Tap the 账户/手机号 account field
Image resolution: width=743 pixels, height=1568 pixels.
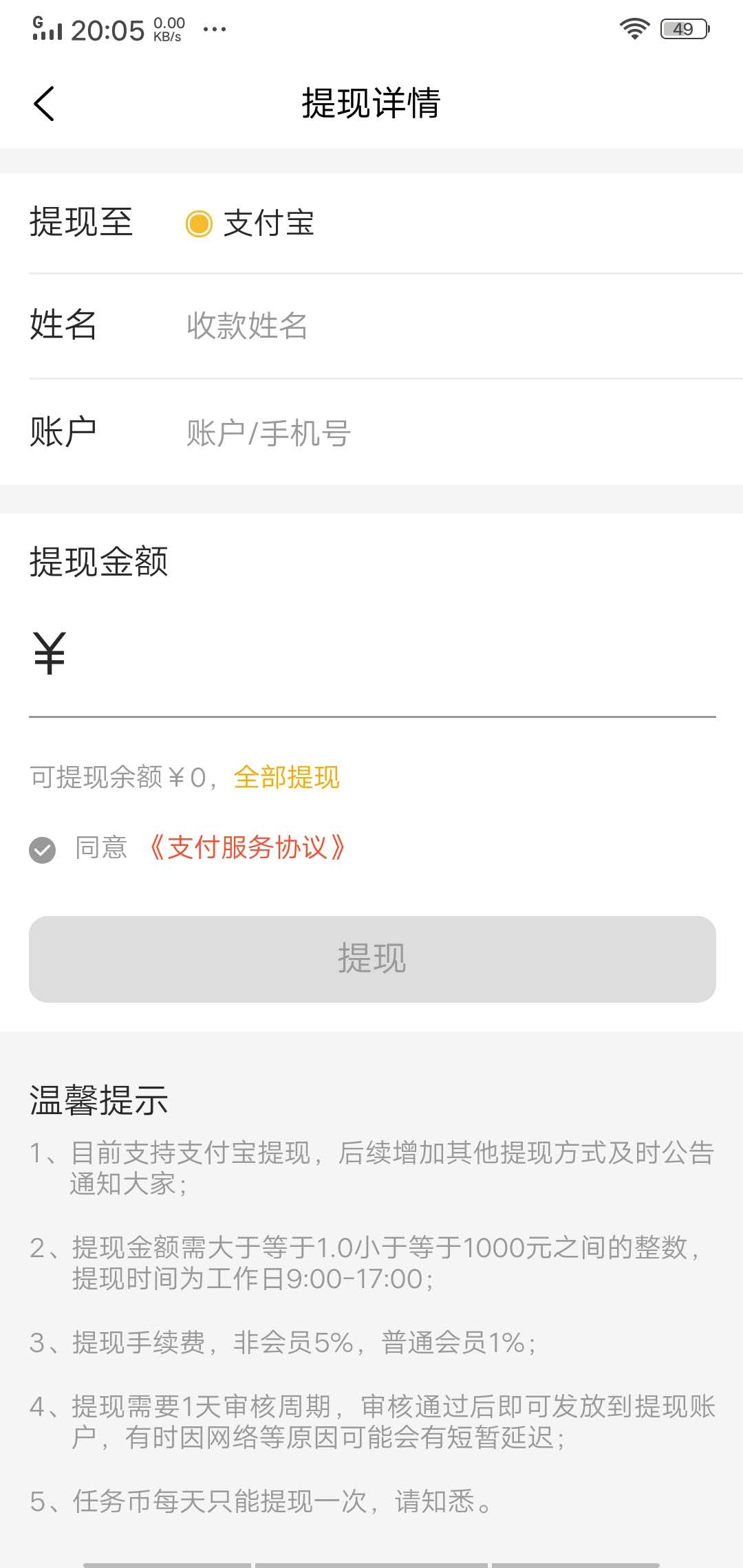click(413, 433)
